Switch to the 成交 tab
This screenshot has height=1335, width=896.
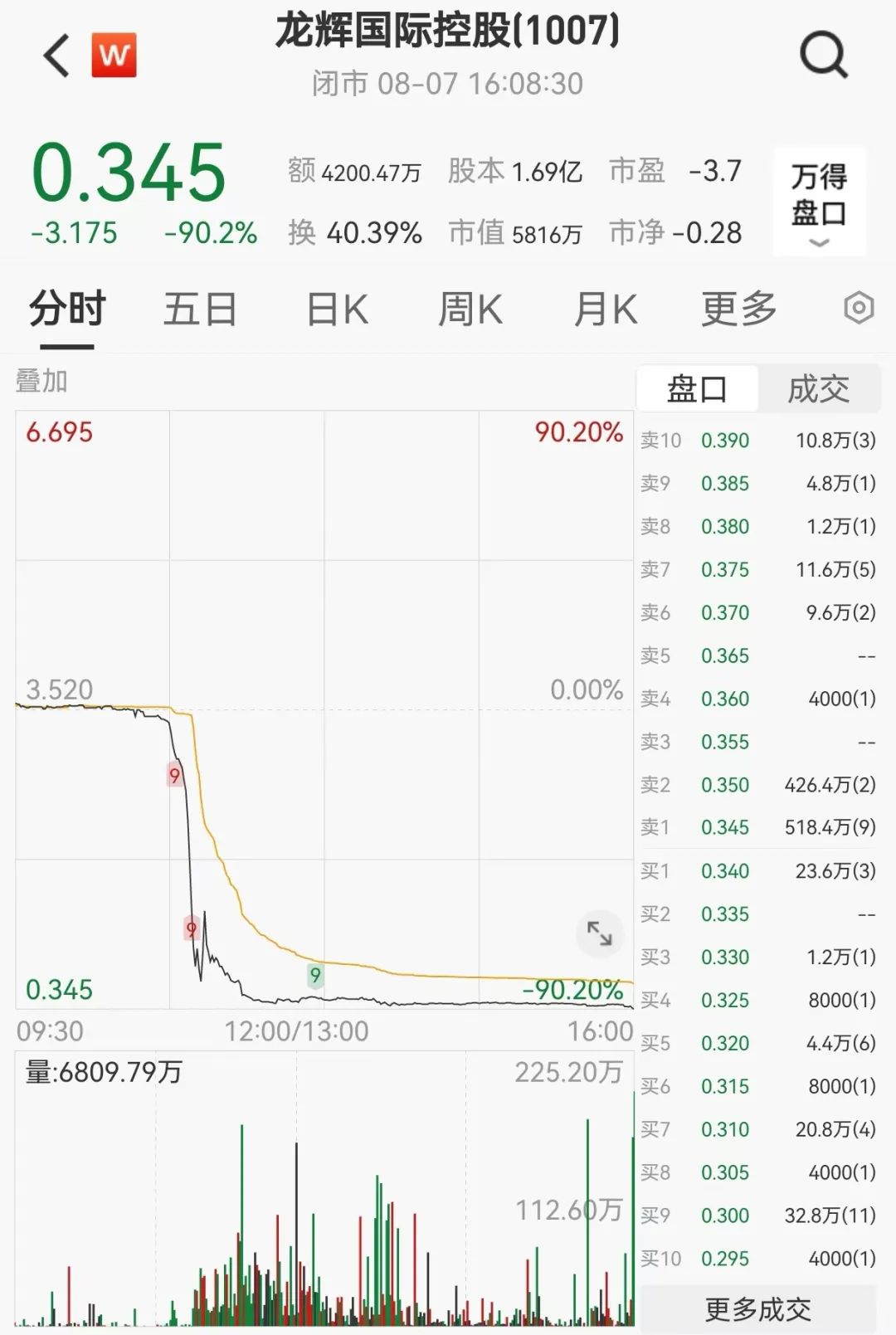(818, 388)
